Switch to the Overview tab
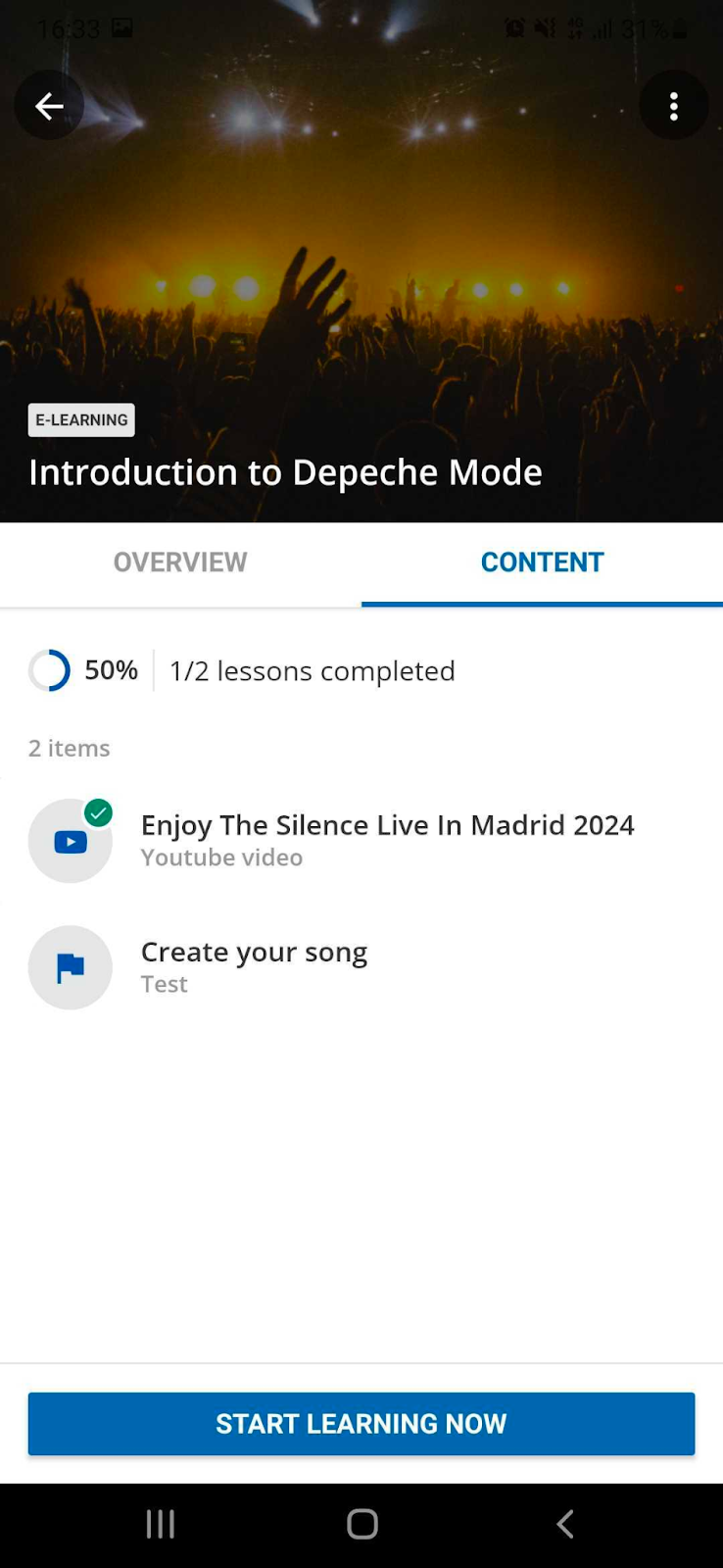Screen dimensions: 723x1568 180,563
